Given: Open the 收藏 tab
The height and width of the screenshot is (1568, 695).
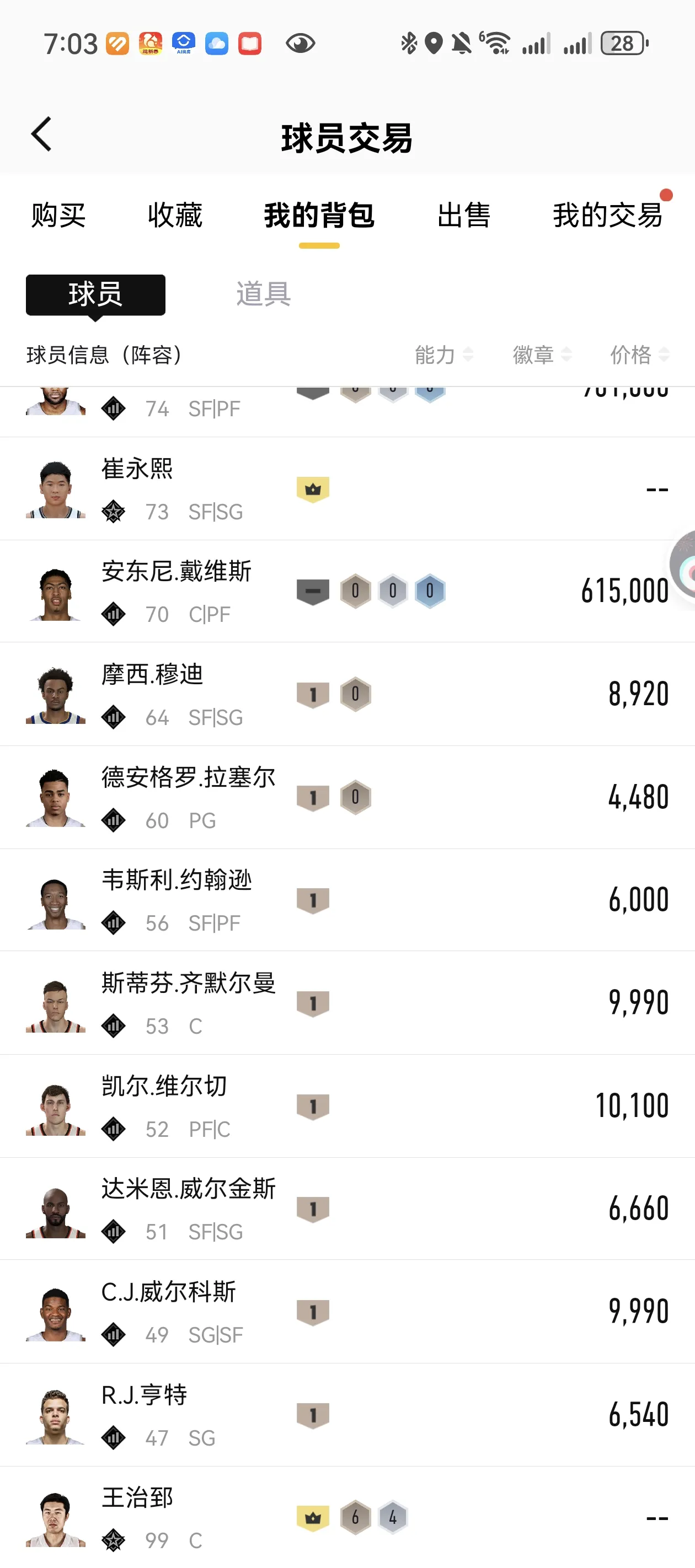Looking at the screenshot, I should click(x=175, y=216).
